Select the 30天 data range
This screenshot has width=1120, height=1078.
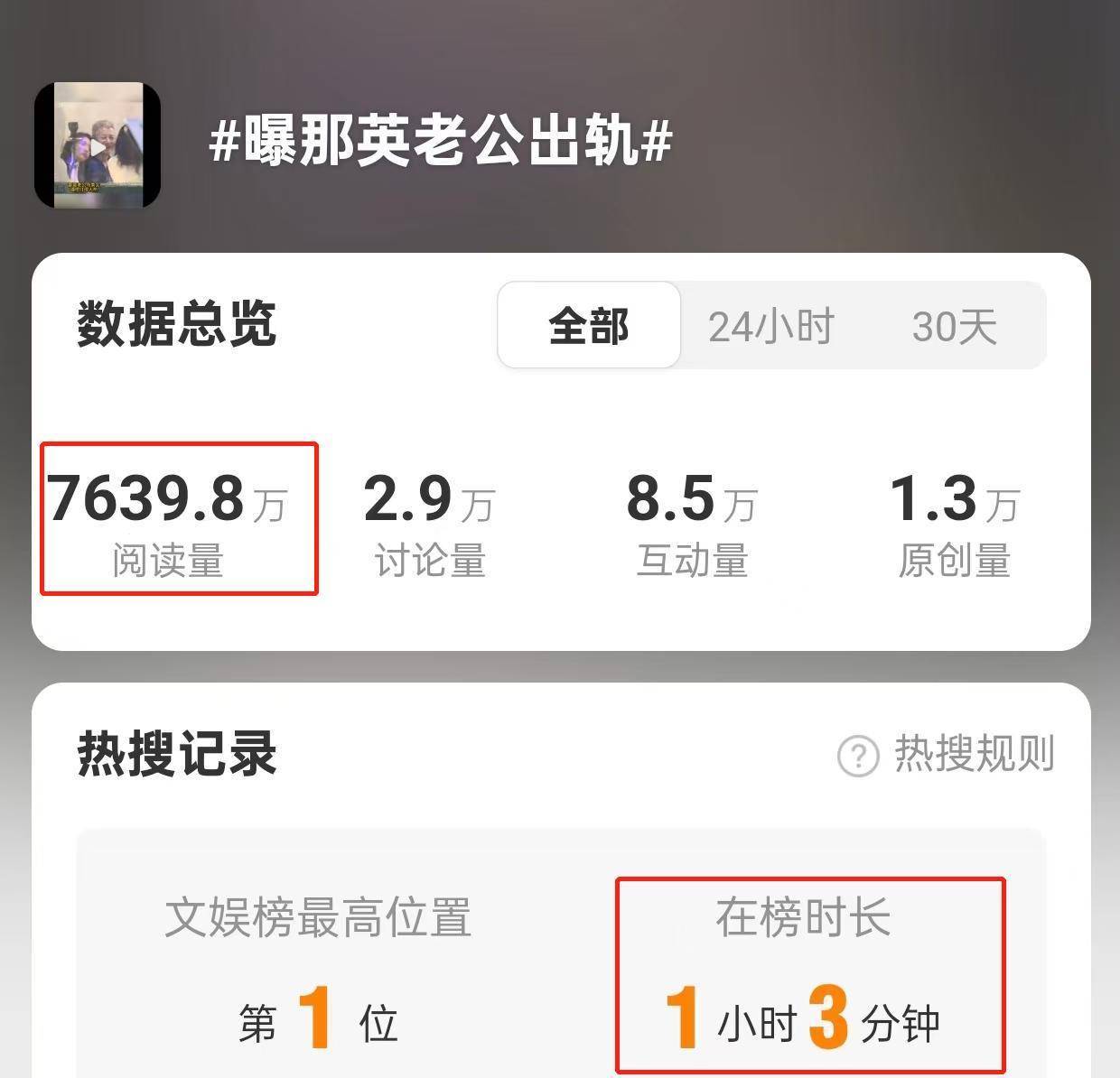954,326
